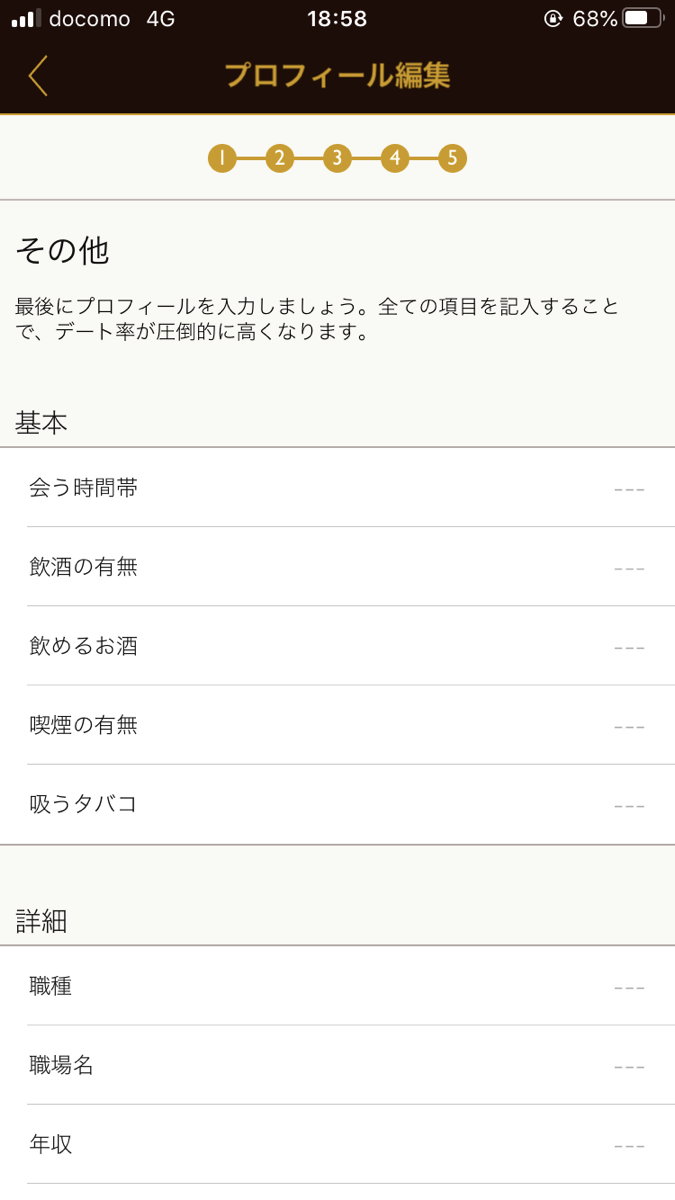The image size is (675, 1200).
Task: Go back from プロフィール編集
Action: tap(38, 76)
